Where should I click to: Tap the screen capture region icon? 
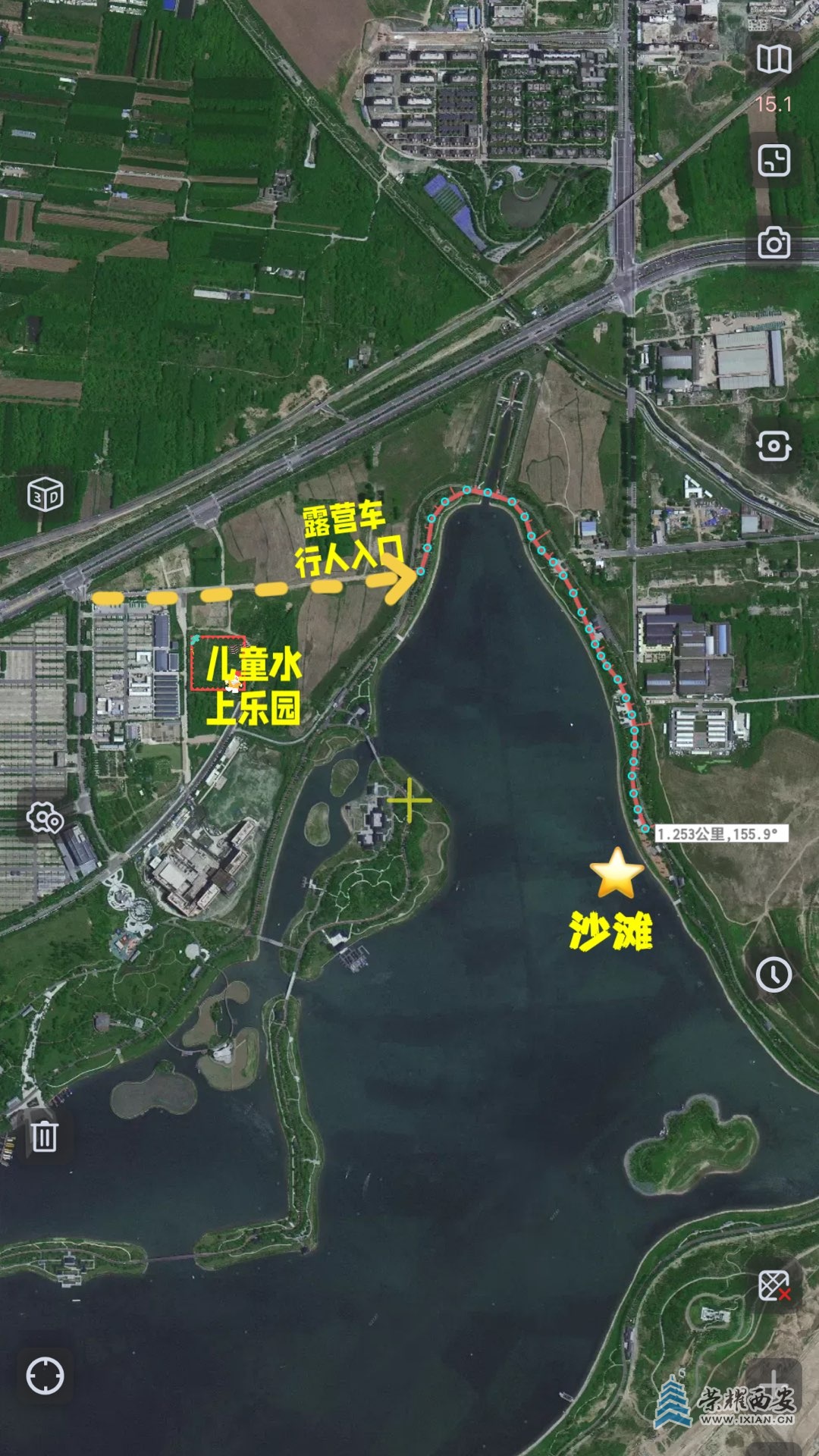click(x=773, y=161)
